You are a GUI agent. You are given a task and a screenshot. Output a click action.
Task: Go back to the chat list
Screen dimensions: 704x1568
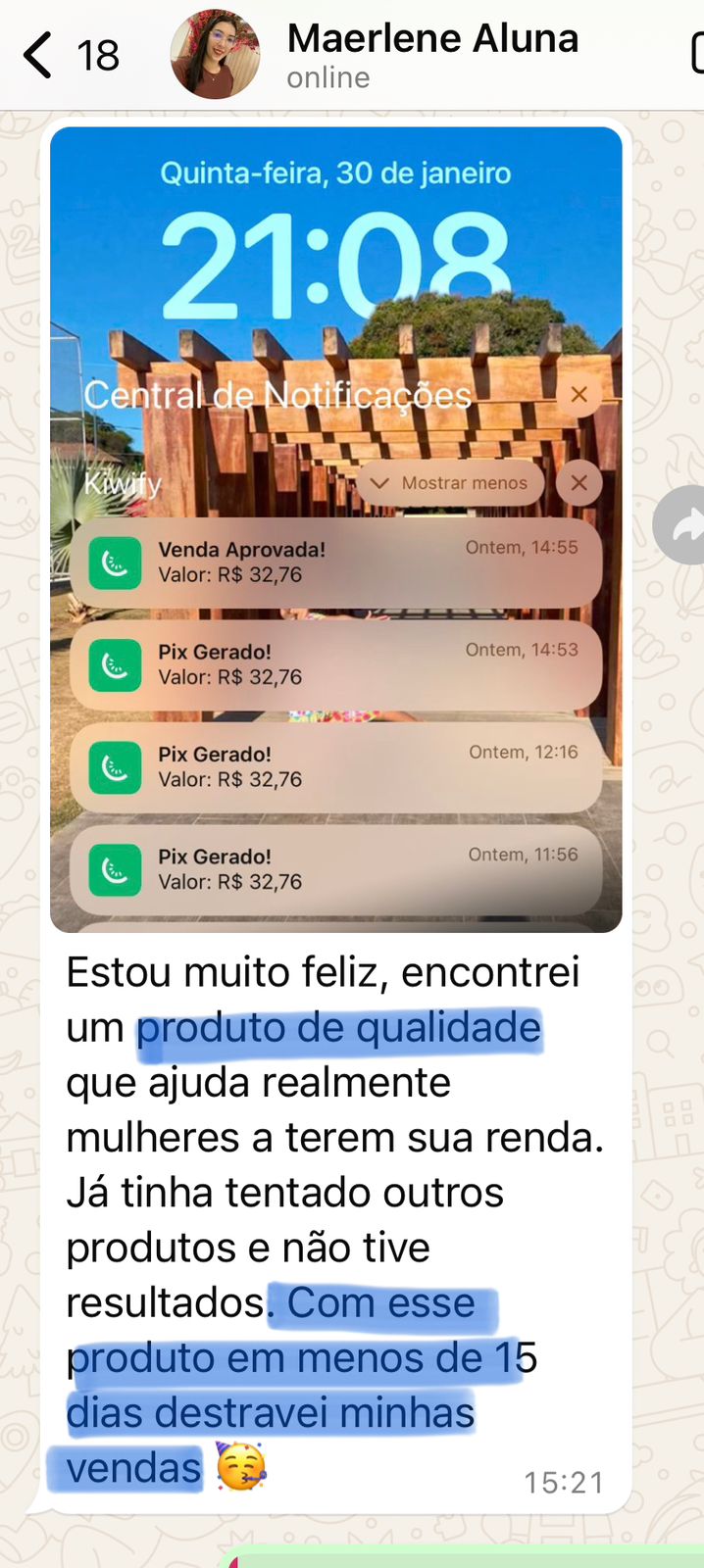tap(39, 55)
